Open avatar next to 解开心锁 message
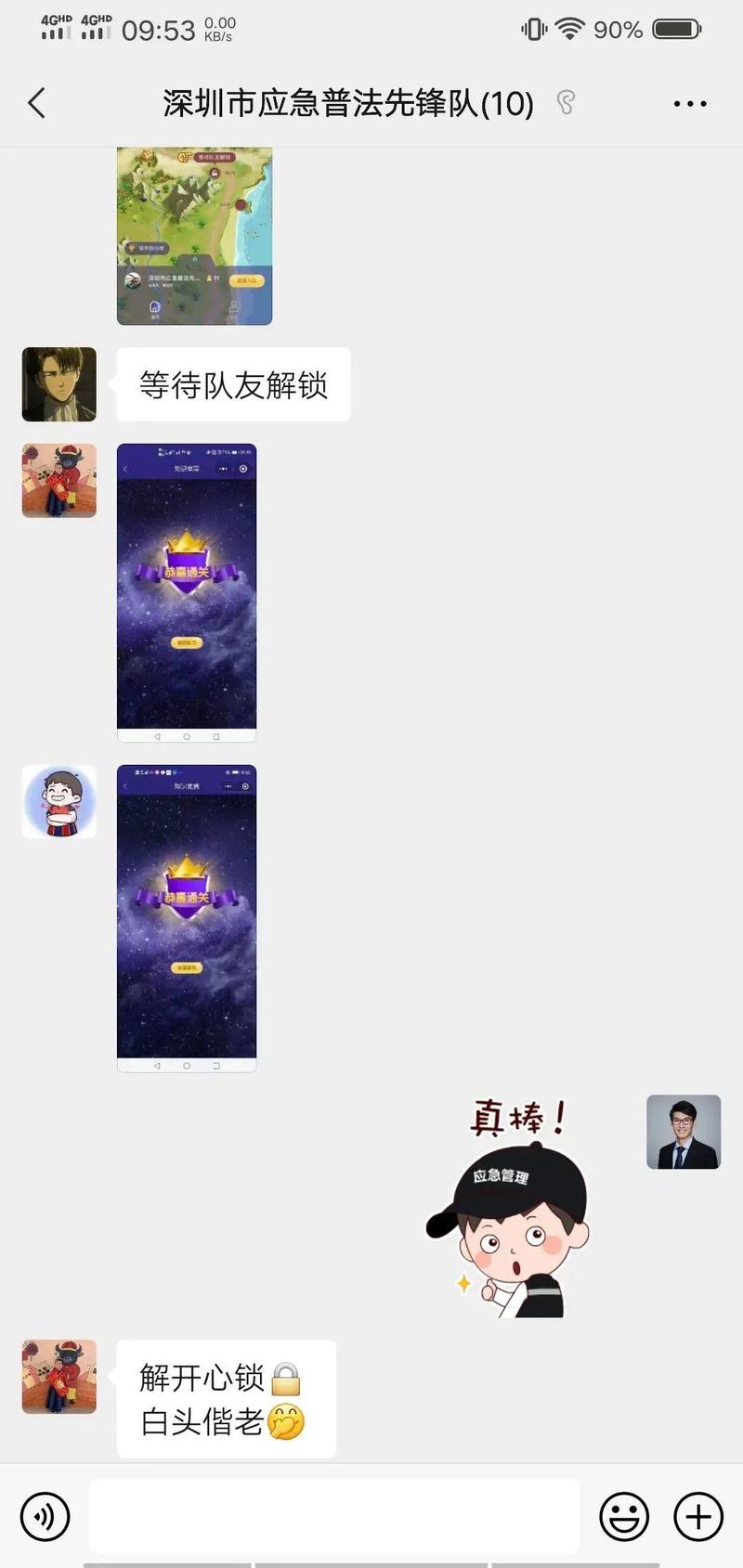The image size is (743, 1568). coord(59,1376)
